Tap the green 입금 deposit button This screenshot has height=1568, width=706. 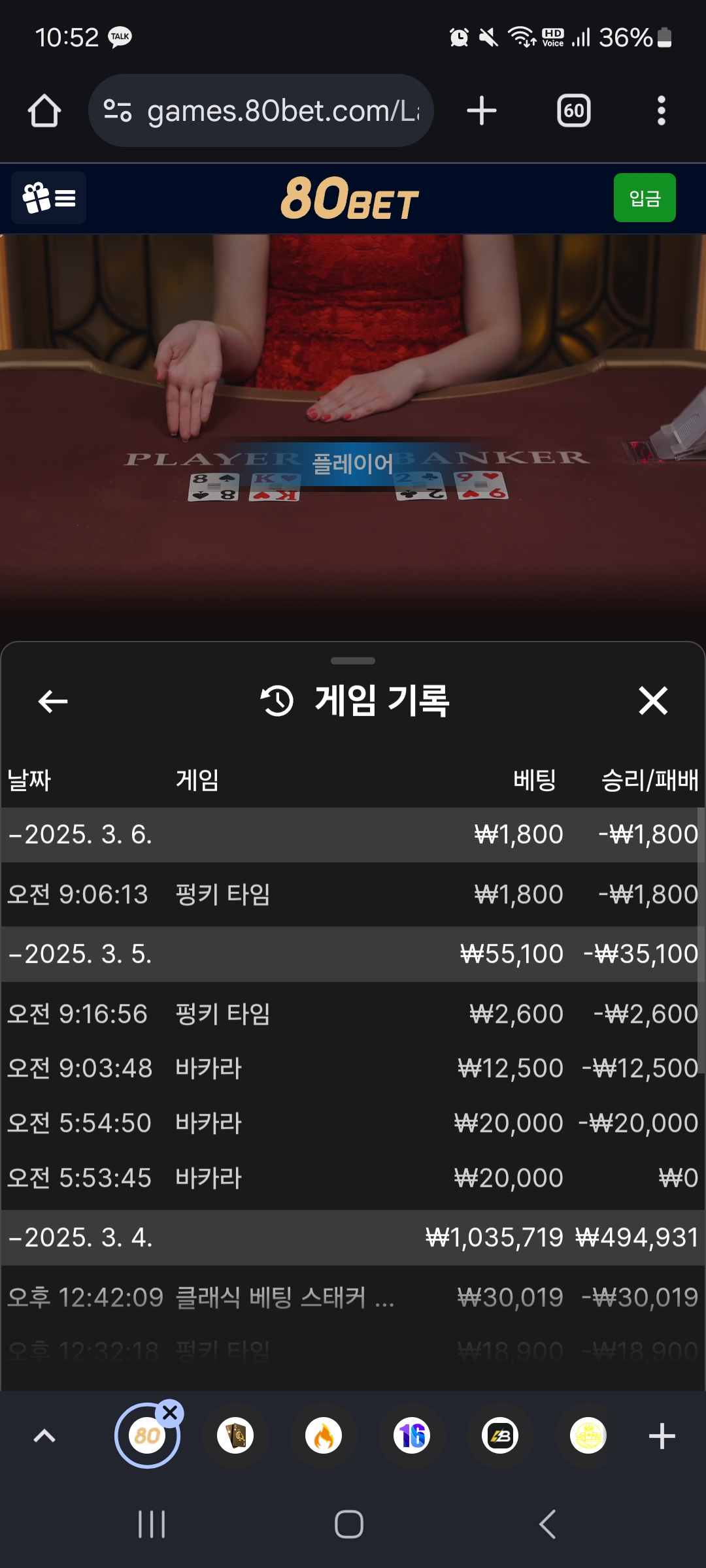click(644, 198)
